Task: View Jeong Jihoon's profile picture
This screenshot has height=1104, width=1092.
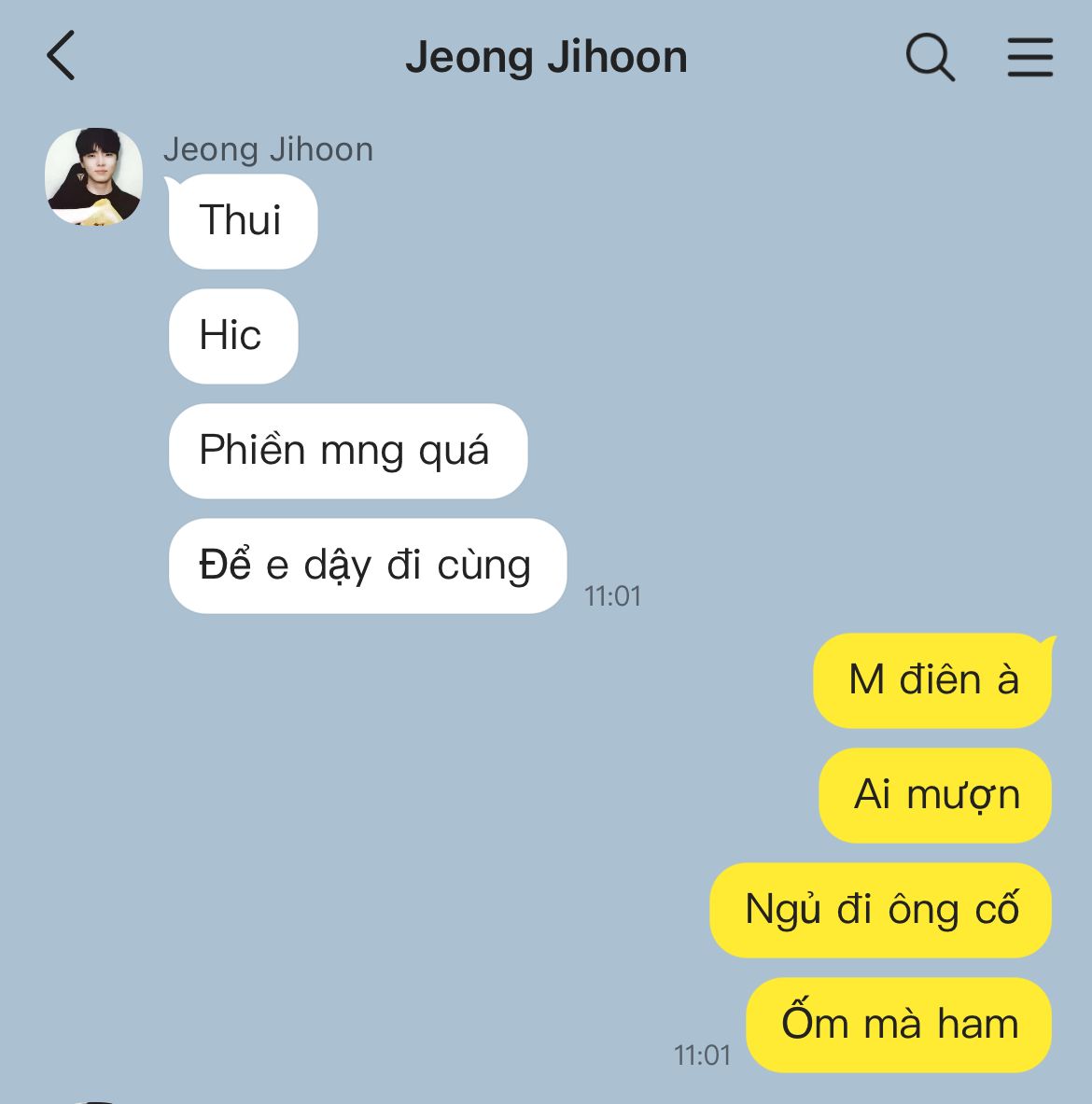Action: [x=93, y=176]
